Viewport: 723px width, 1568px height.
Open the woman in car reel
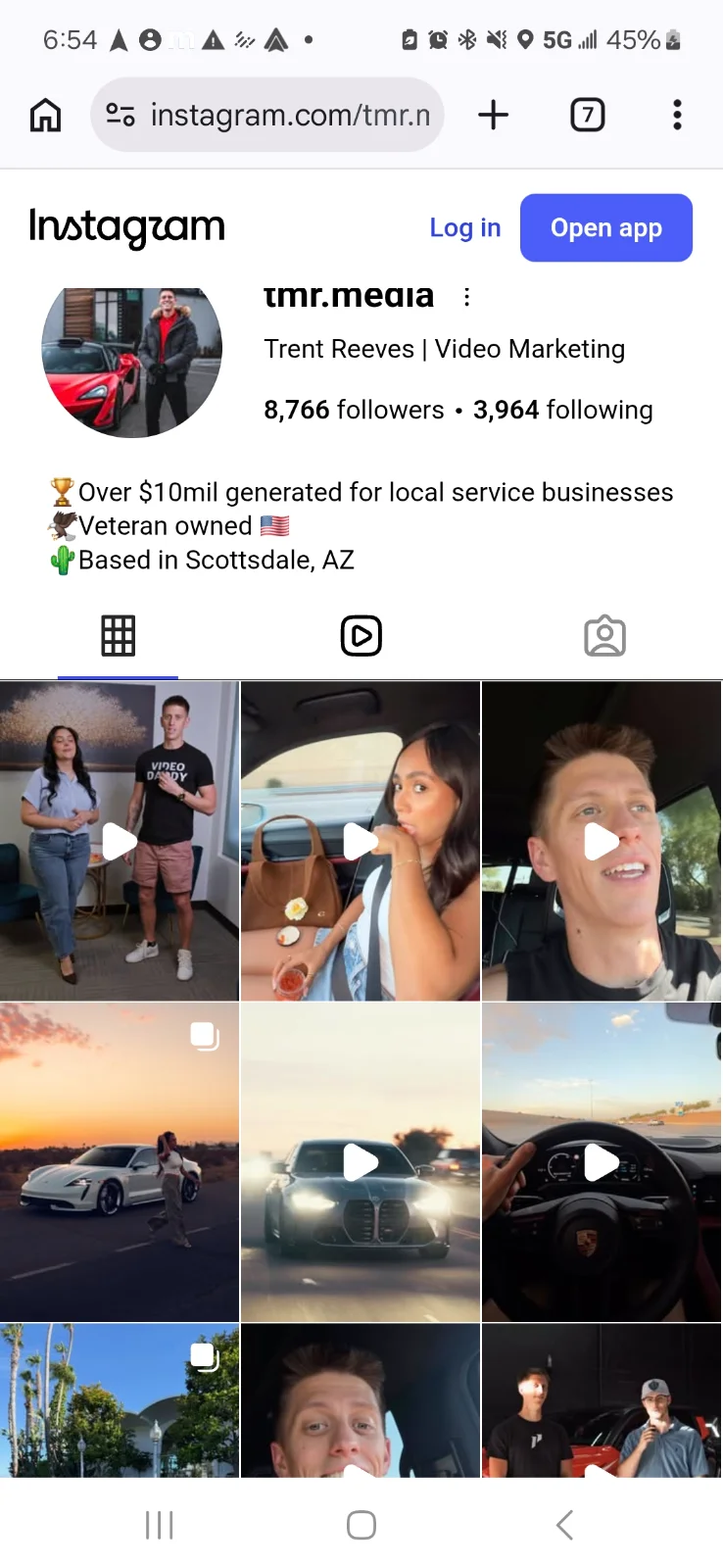(361, 841)
